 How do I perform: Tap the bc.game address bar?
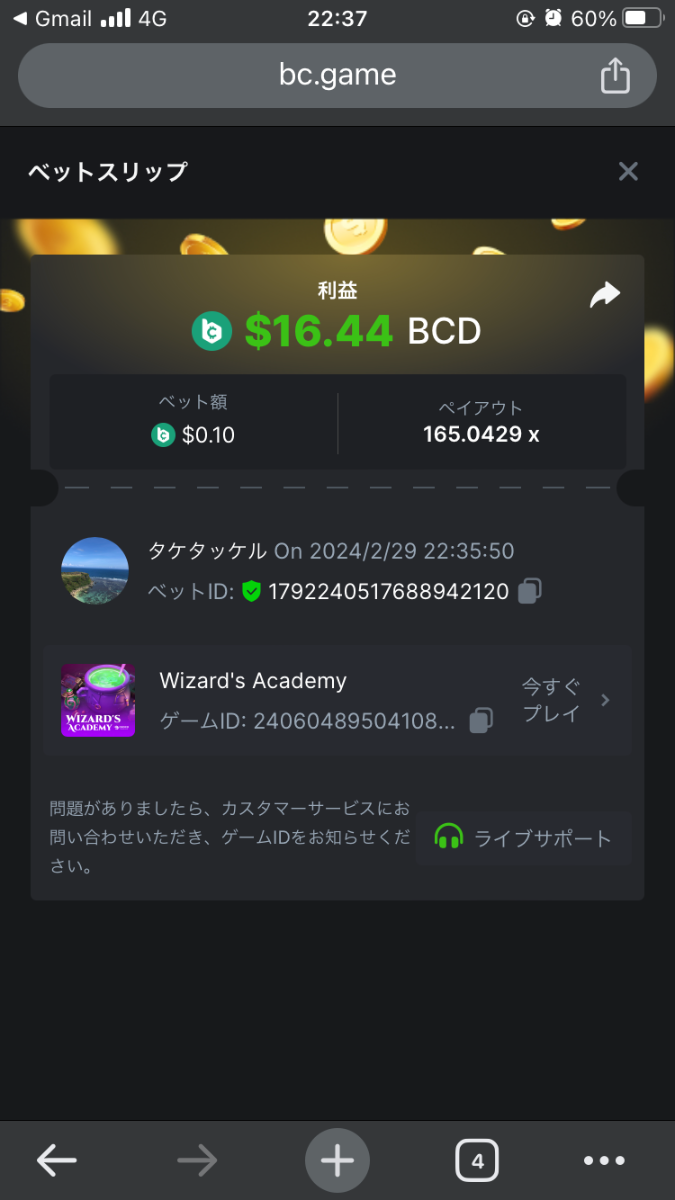(337, 75)
